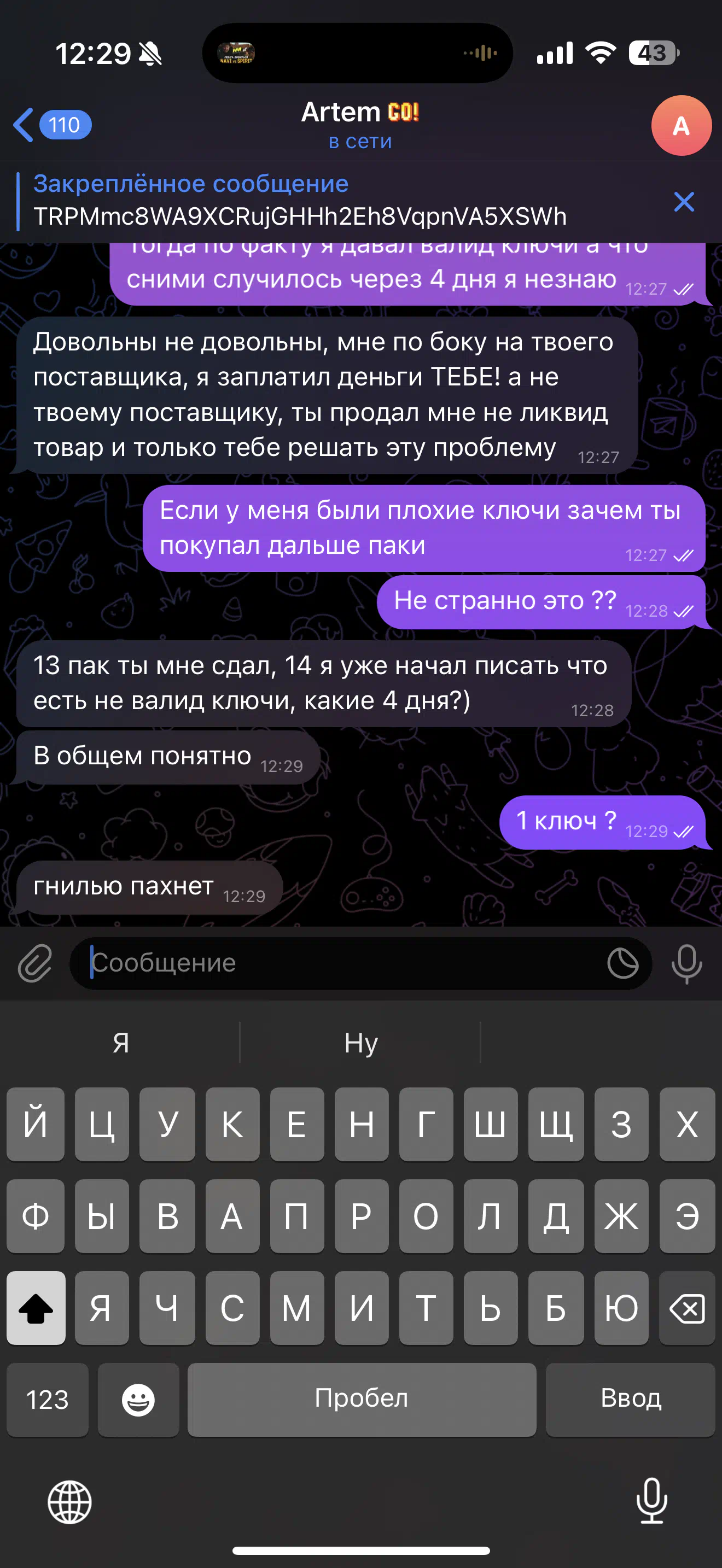Pick the keyboard suggestion "Ну"
Image resolution: width=722 pixels, height=1568 pixels.
tap(361, 1043)
